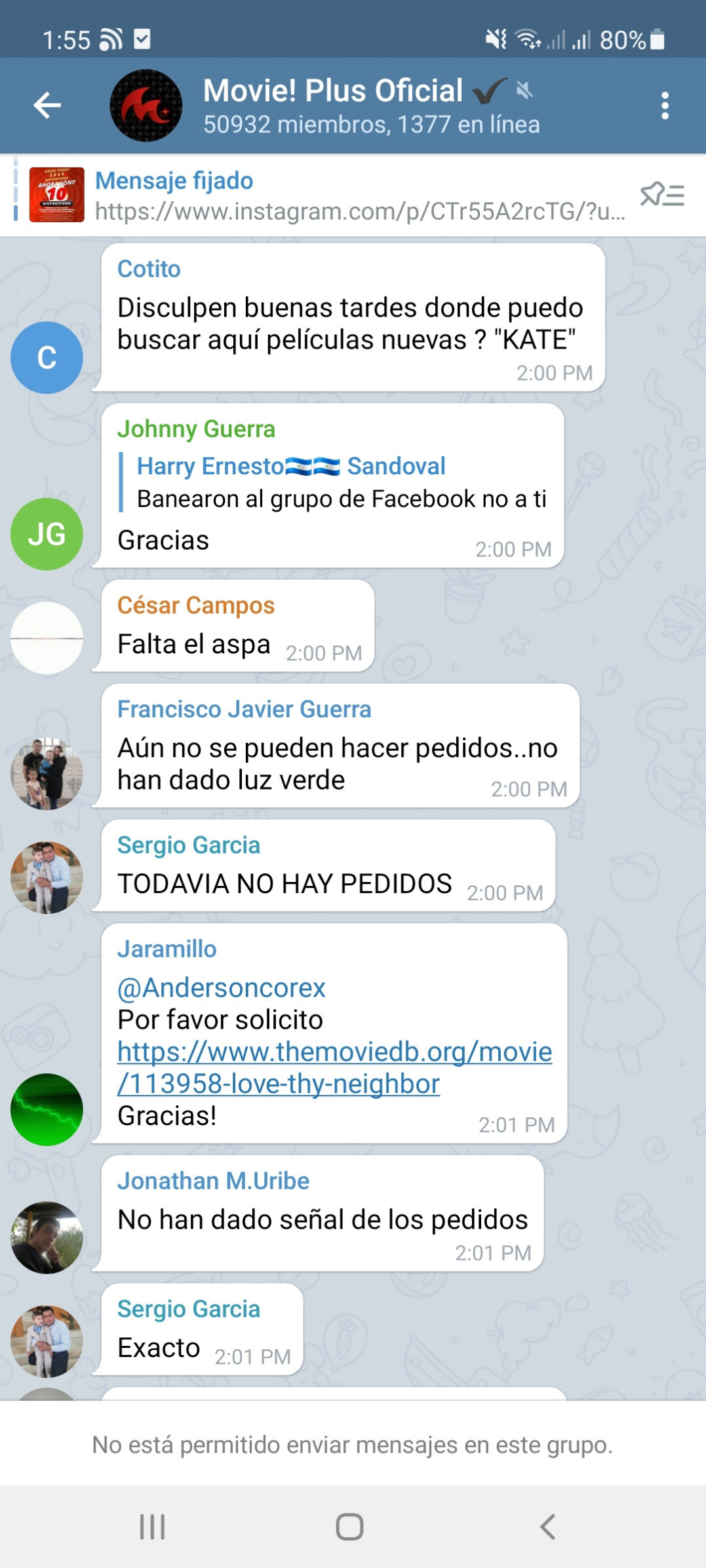
Task: Go to the Android home screen
Action: click(x=349, y=1526)
